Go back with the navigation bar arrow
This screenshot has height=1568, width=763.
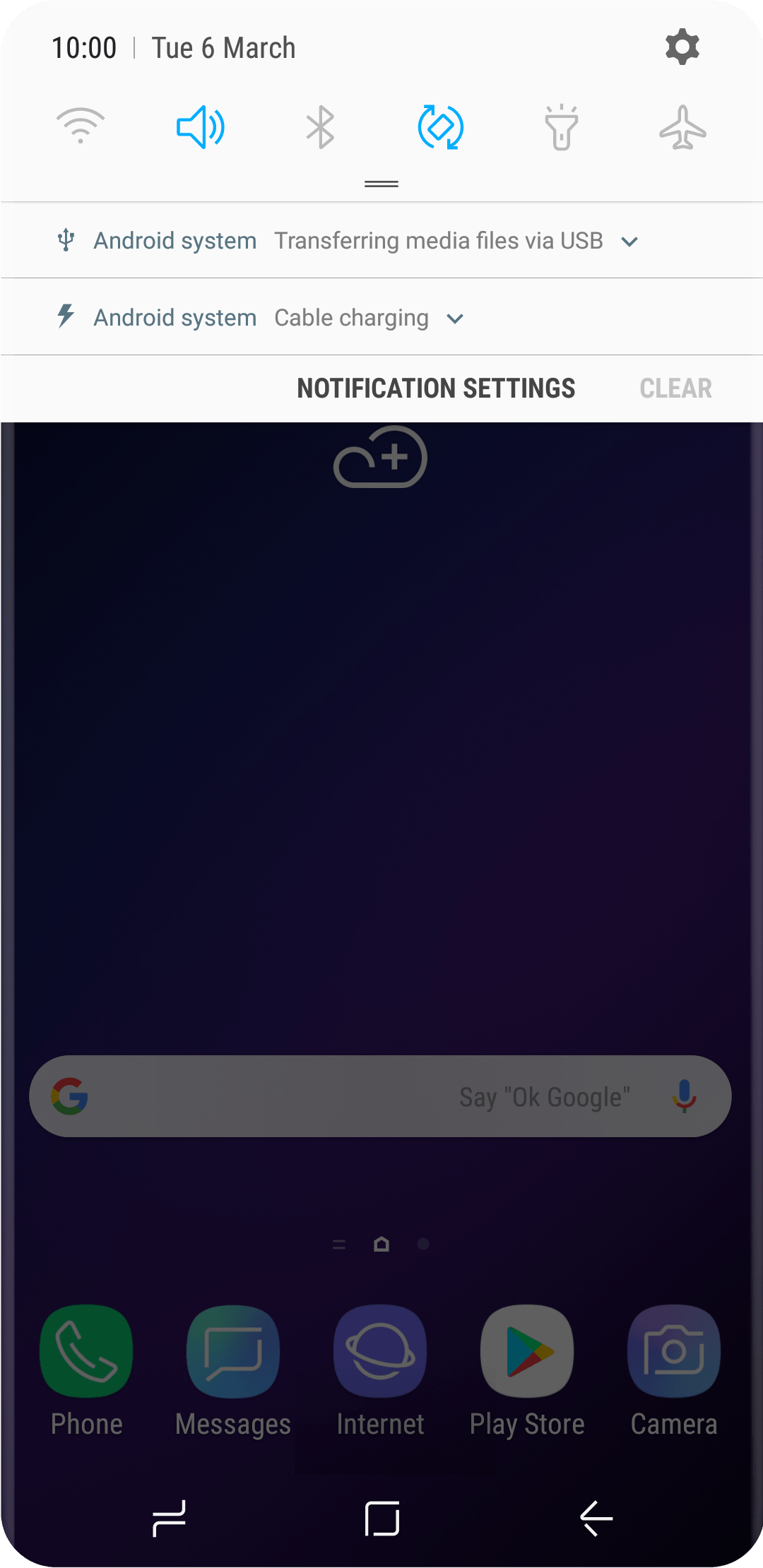[x=596, y=1518]
